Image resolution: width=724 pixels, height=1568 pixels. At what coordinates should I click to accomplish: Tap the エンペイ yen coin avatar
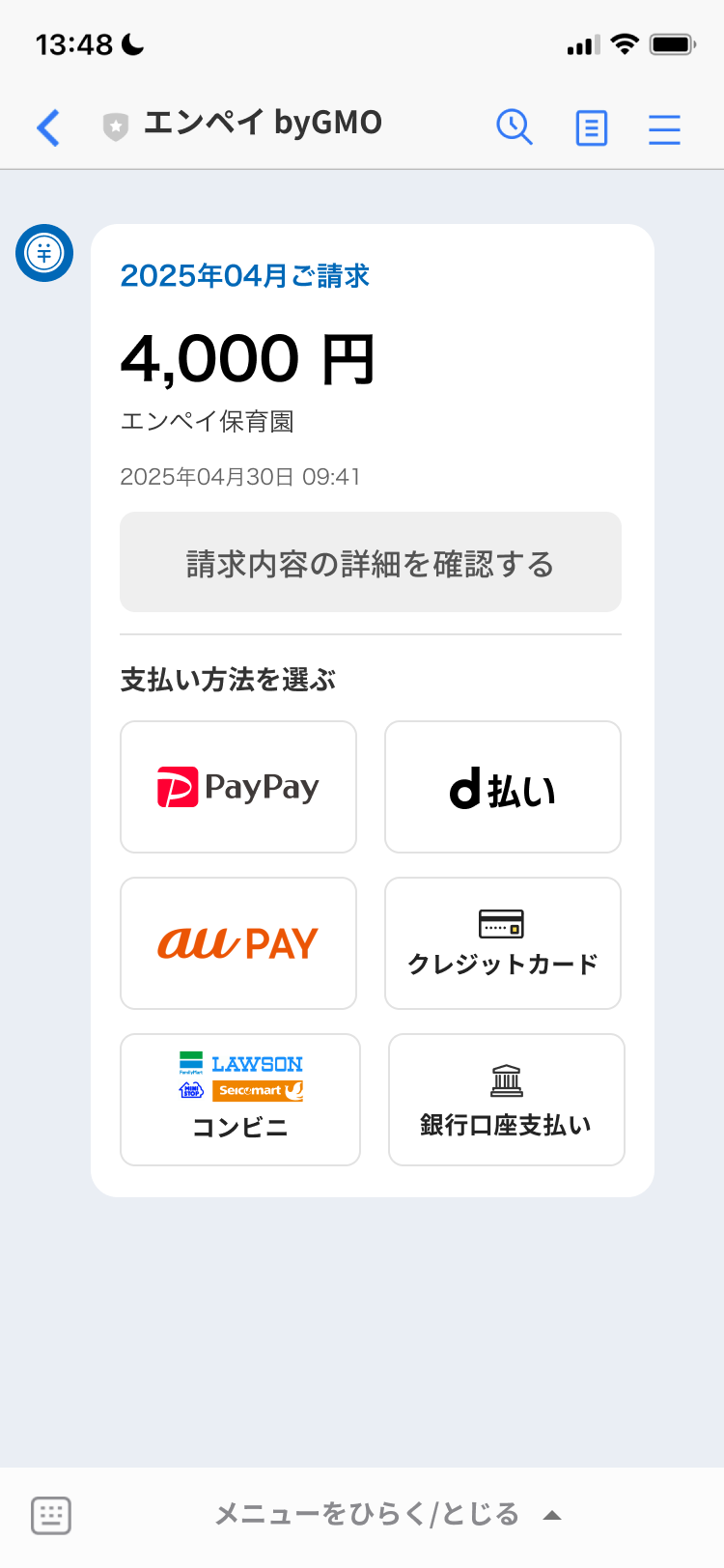(43, 252)
